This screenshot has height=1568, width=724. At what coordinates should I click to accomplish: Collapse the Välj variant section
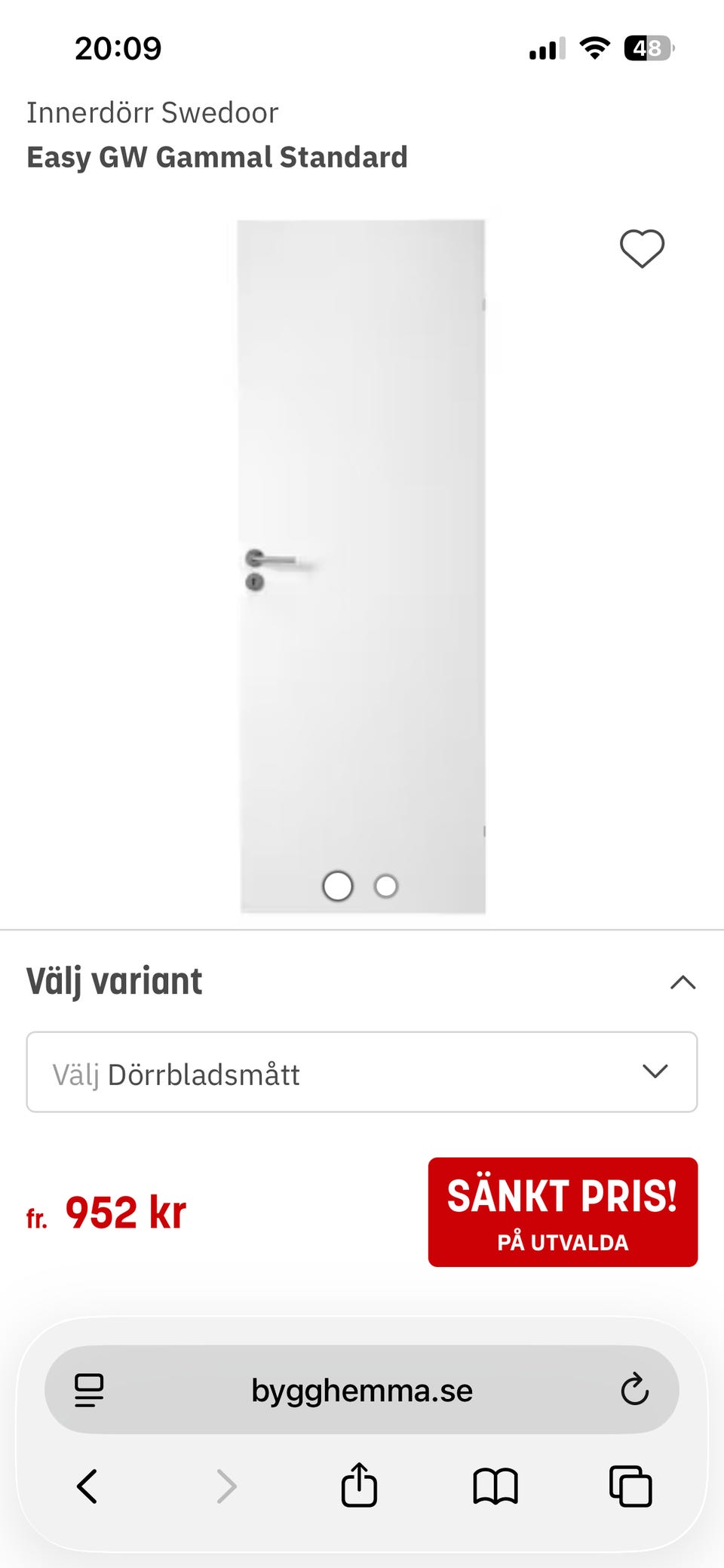pyautogui.click(x=683, y=981)
